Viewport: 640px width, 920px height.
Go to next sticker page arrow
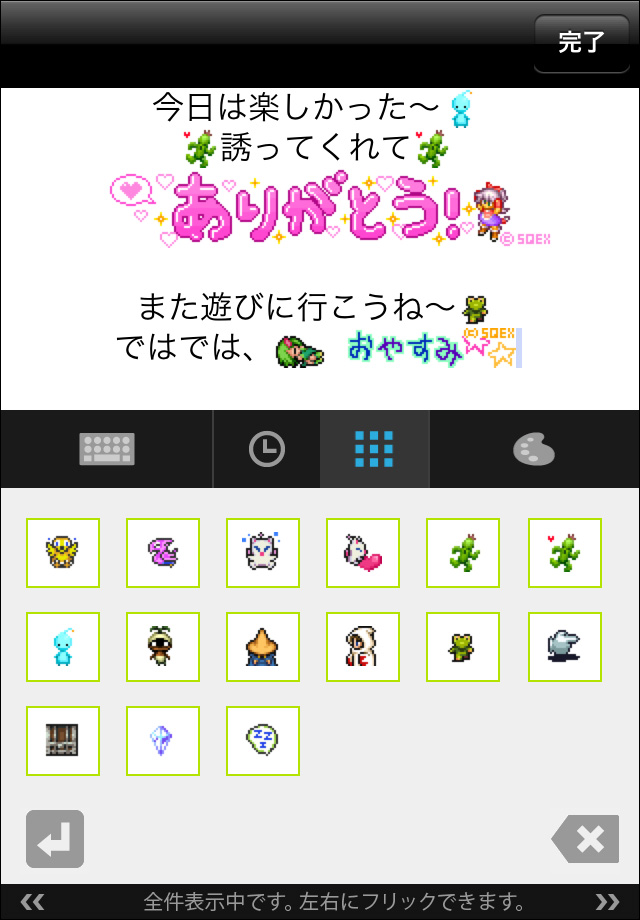[x=607, y=901]
